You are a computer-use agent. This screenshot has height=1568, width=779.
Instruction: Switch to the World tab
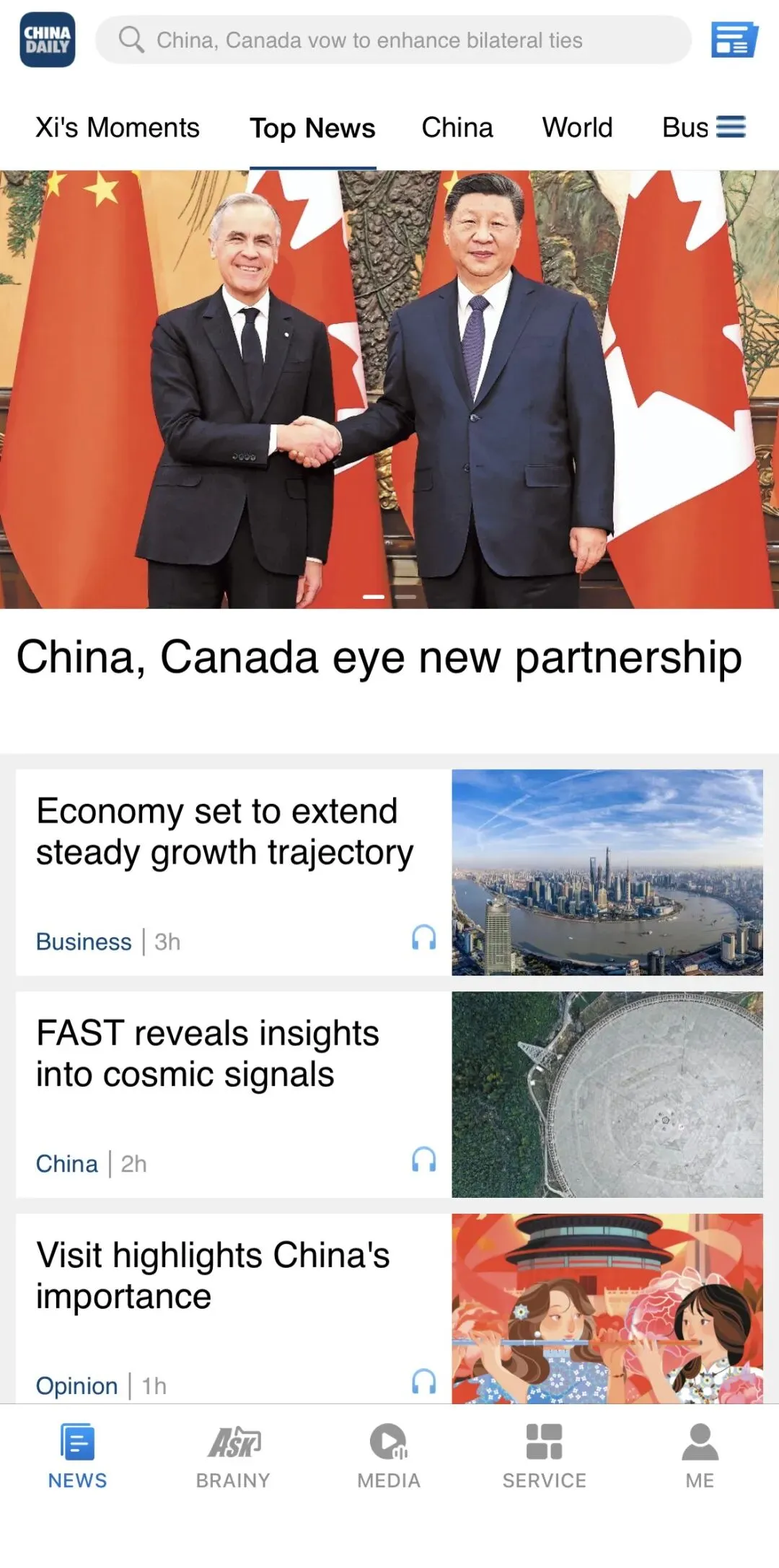coord(577,128)
